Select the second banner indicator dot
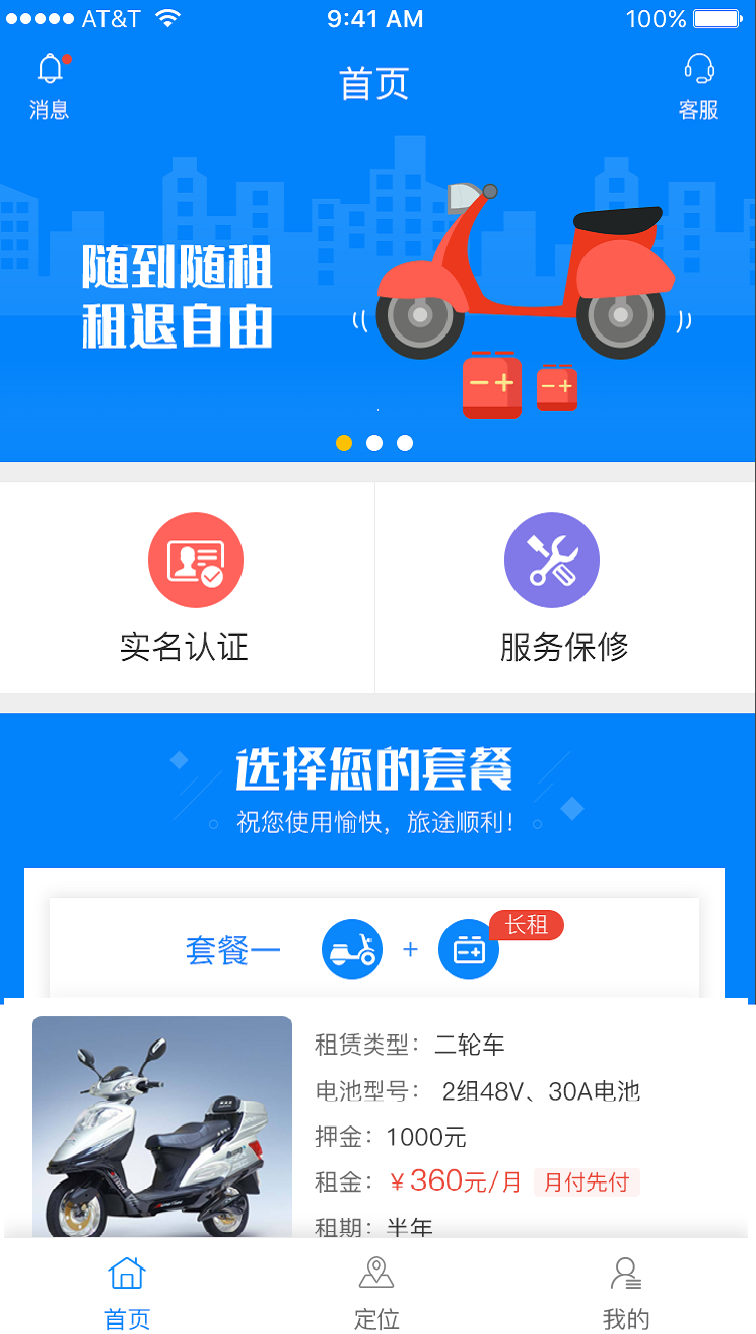Screen dimensions: 756x1334 (x=375, y=442)
